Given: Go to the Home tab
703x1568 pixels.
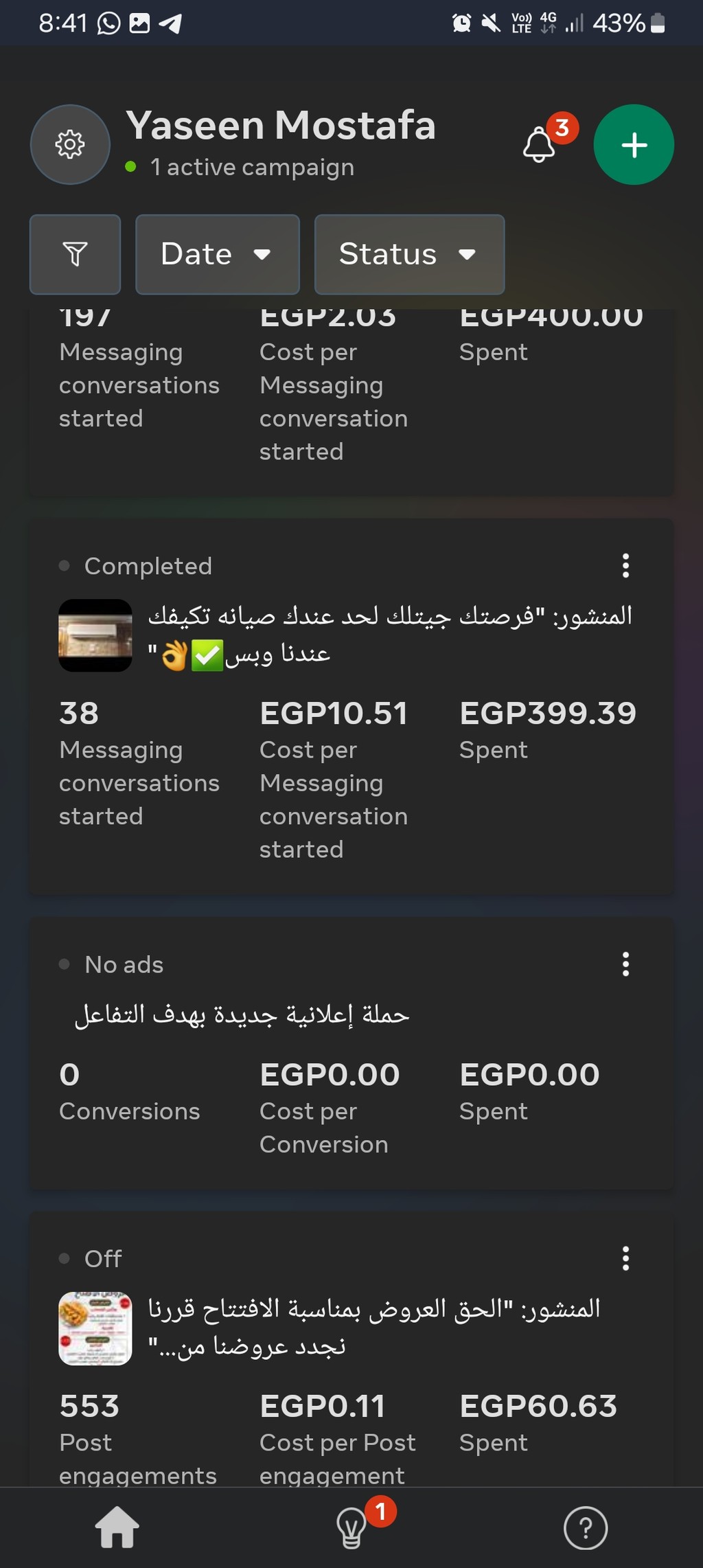Looking at the screenshot, I should (x=117, y=1528).
